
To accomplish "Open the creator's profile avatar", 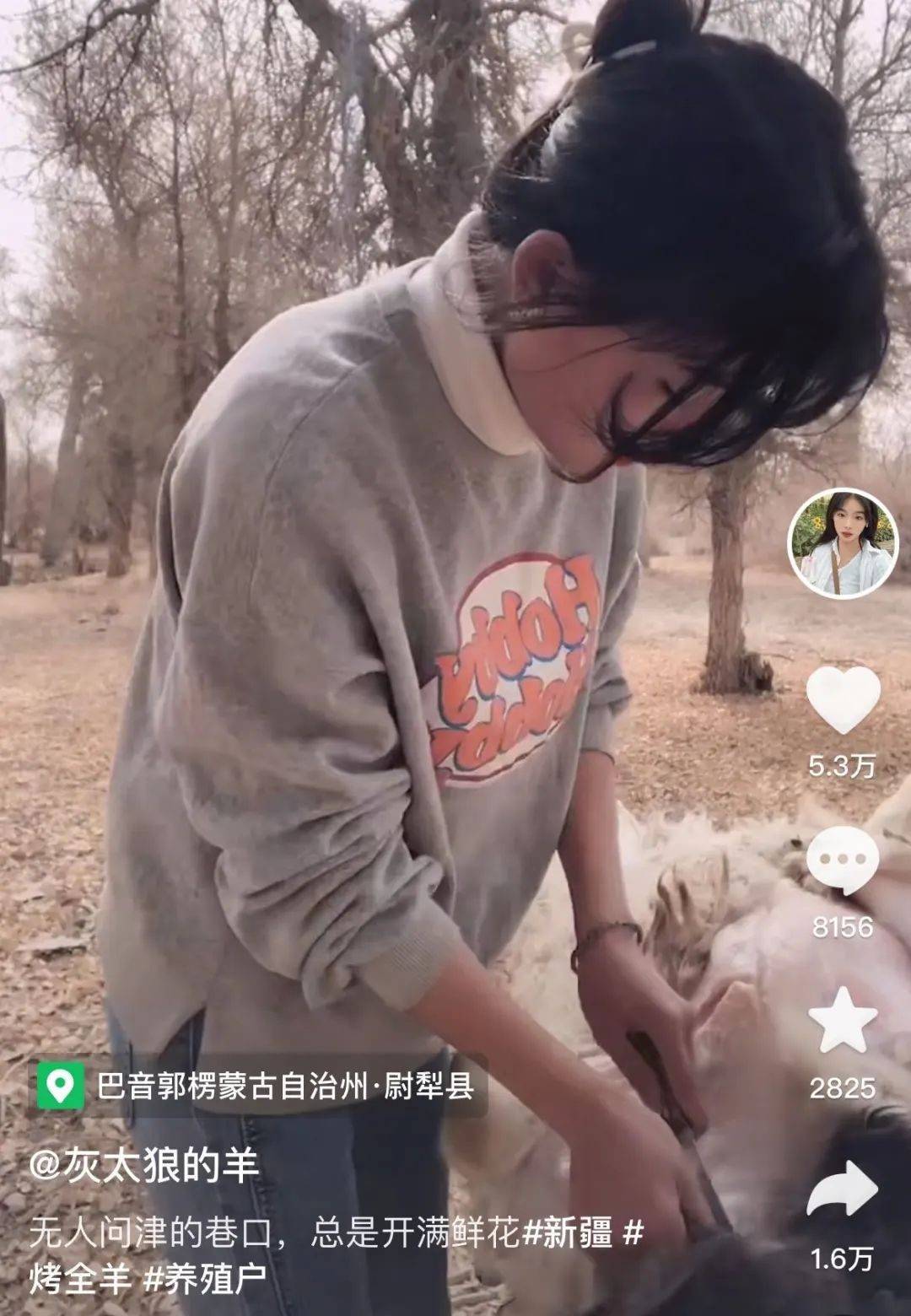I will click(x=843, y=543).
